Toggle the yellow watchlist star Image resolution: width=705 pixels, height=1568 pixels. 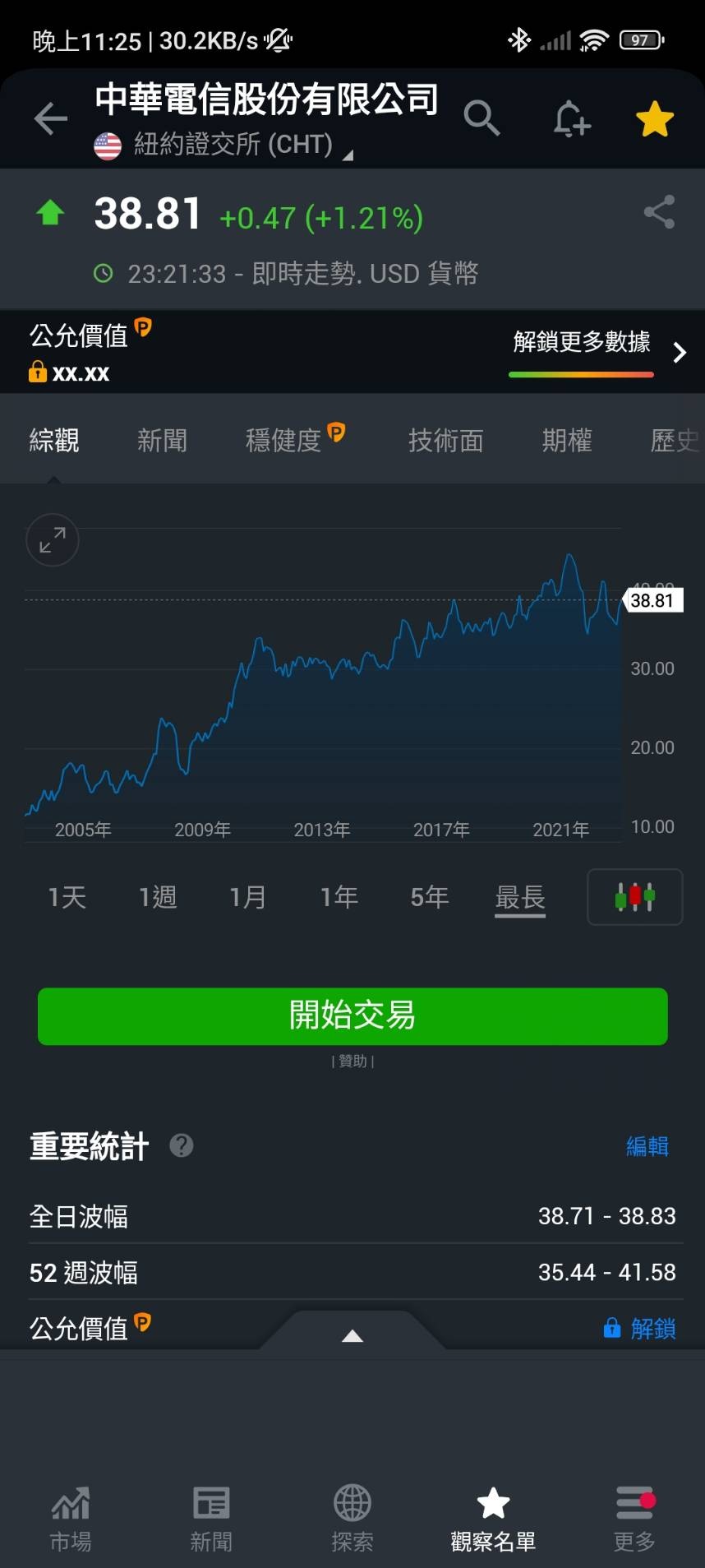pos(655,118)
